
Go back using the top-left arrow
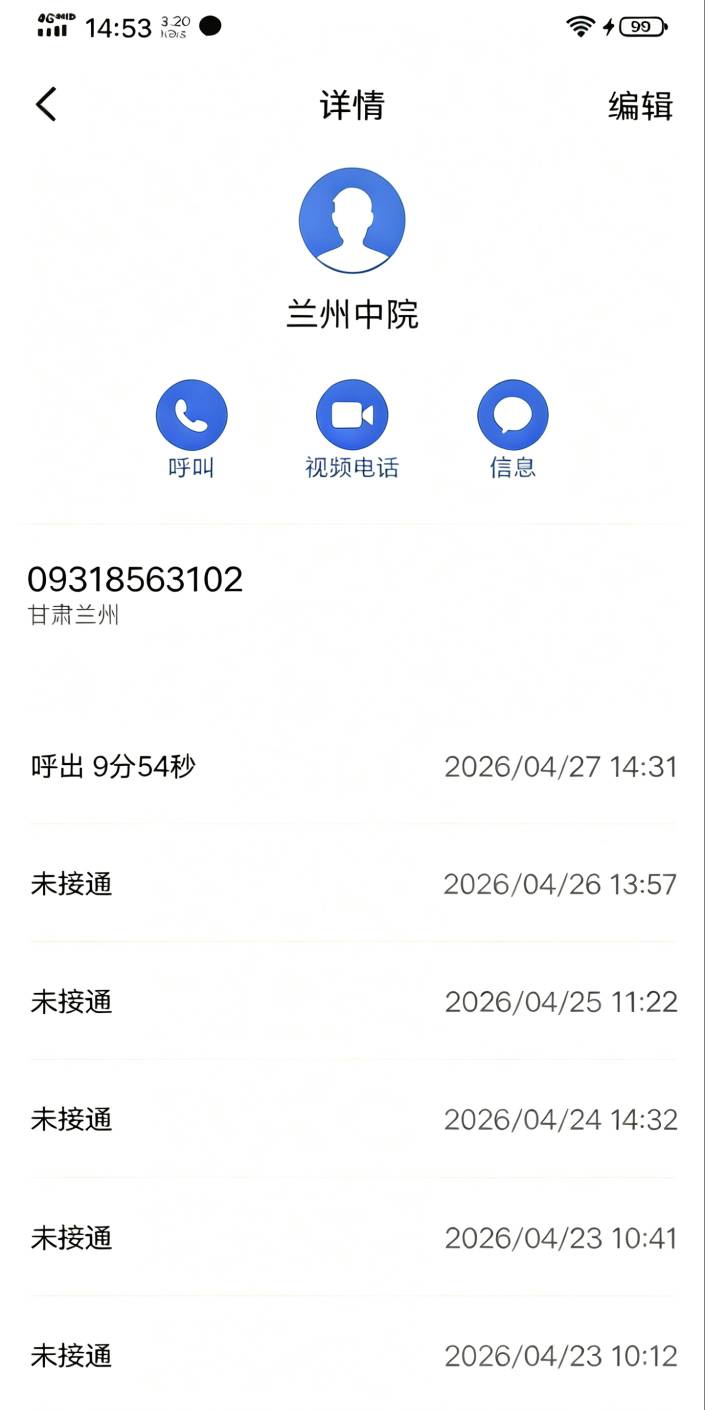tap(46, 104)
